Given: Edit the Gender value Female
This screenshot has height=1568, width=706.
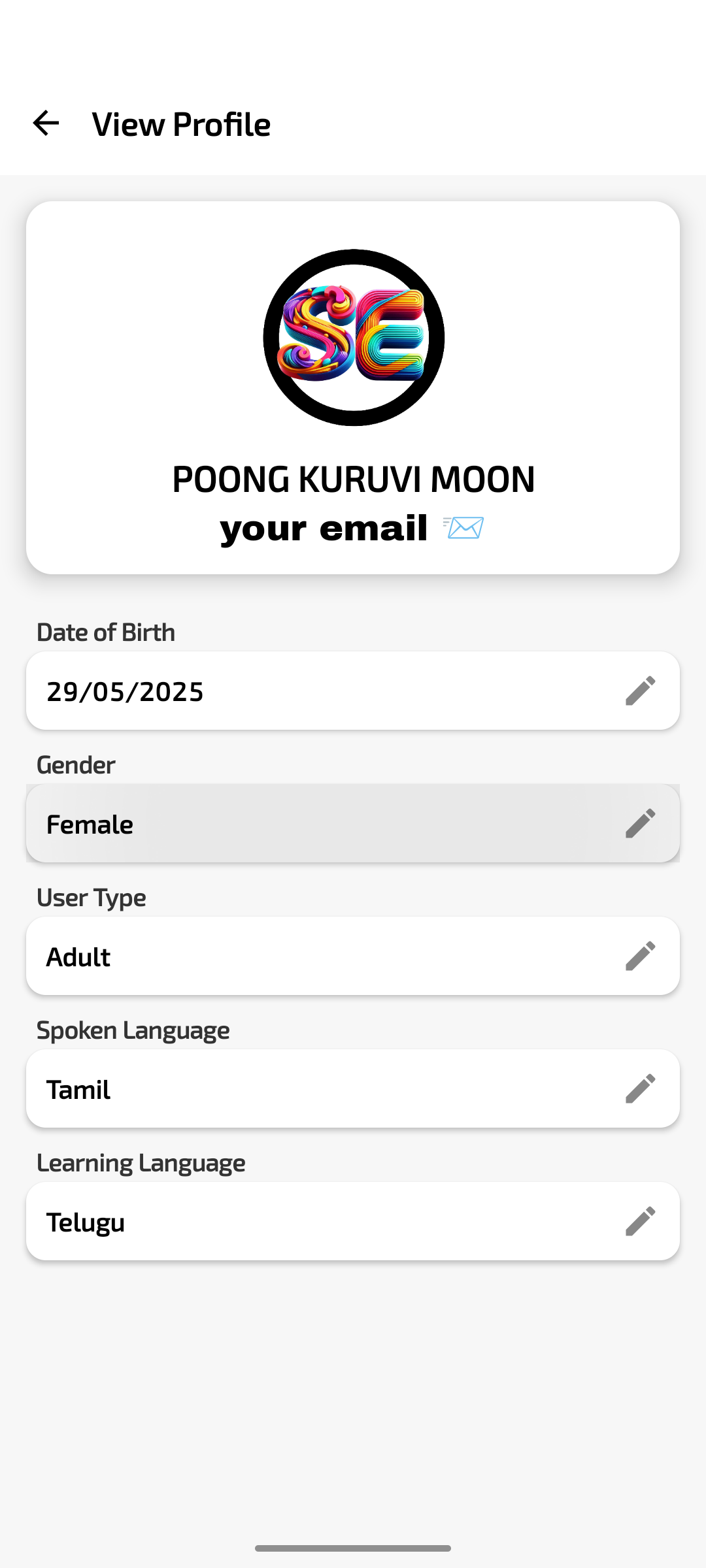Looking at the screenshot, I should point(641,824).
